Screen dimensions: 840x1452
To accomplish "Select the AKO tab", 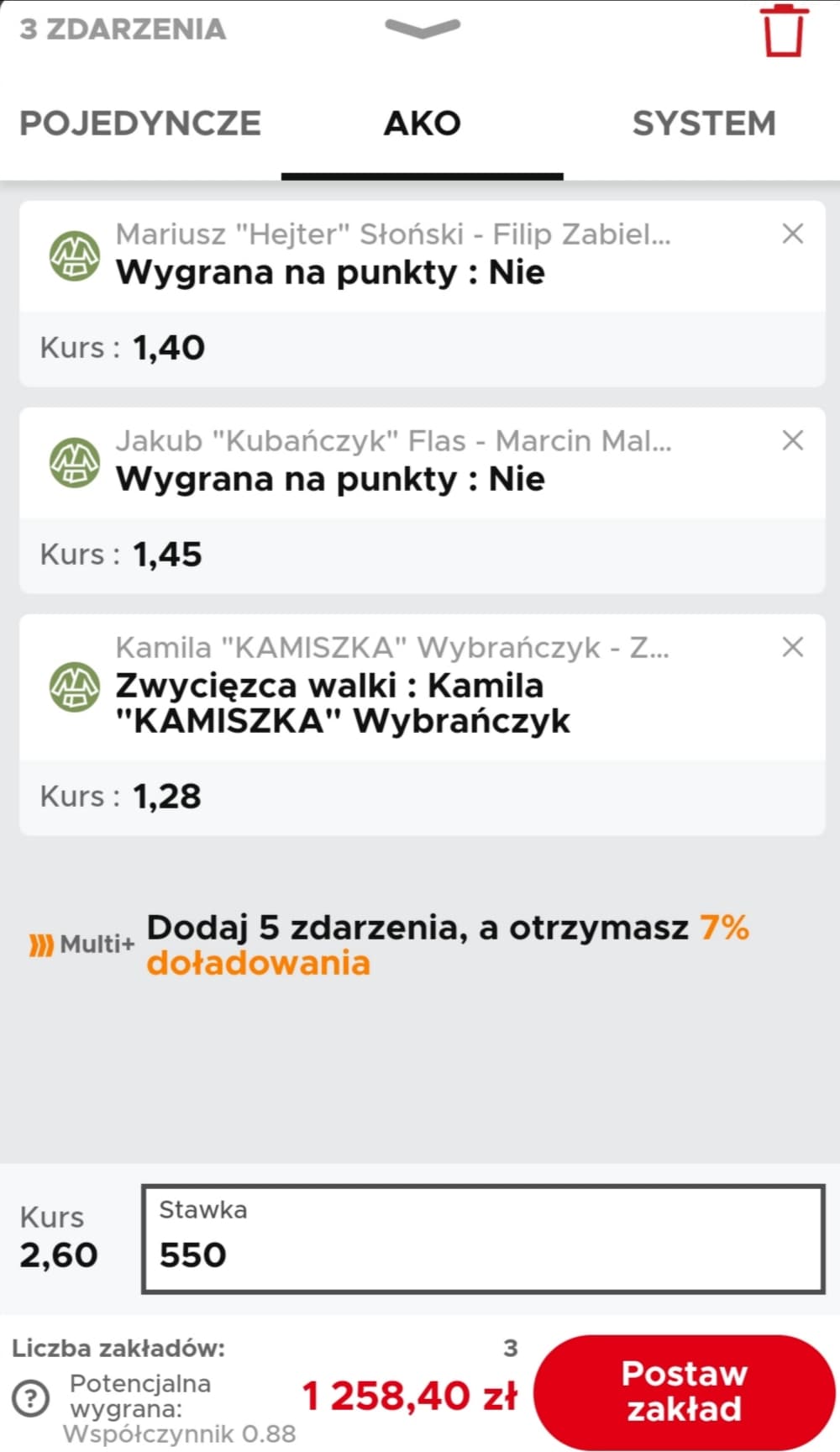I will [422, 124].
